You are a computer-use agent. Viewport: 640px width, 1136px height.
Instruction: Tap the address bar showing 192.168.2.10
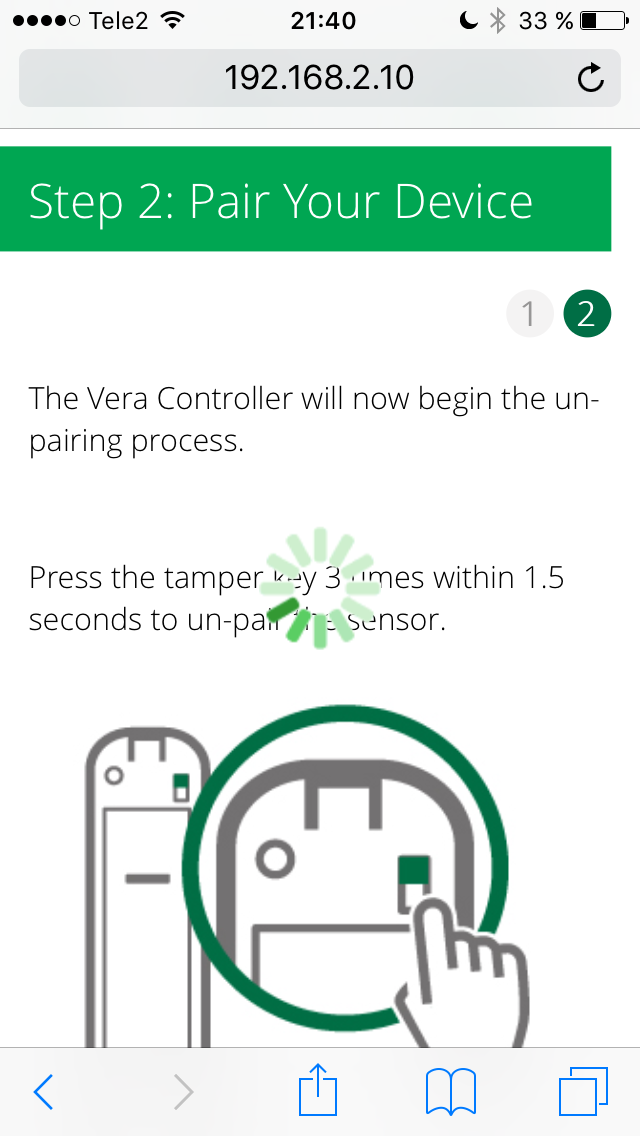[319, 78]
